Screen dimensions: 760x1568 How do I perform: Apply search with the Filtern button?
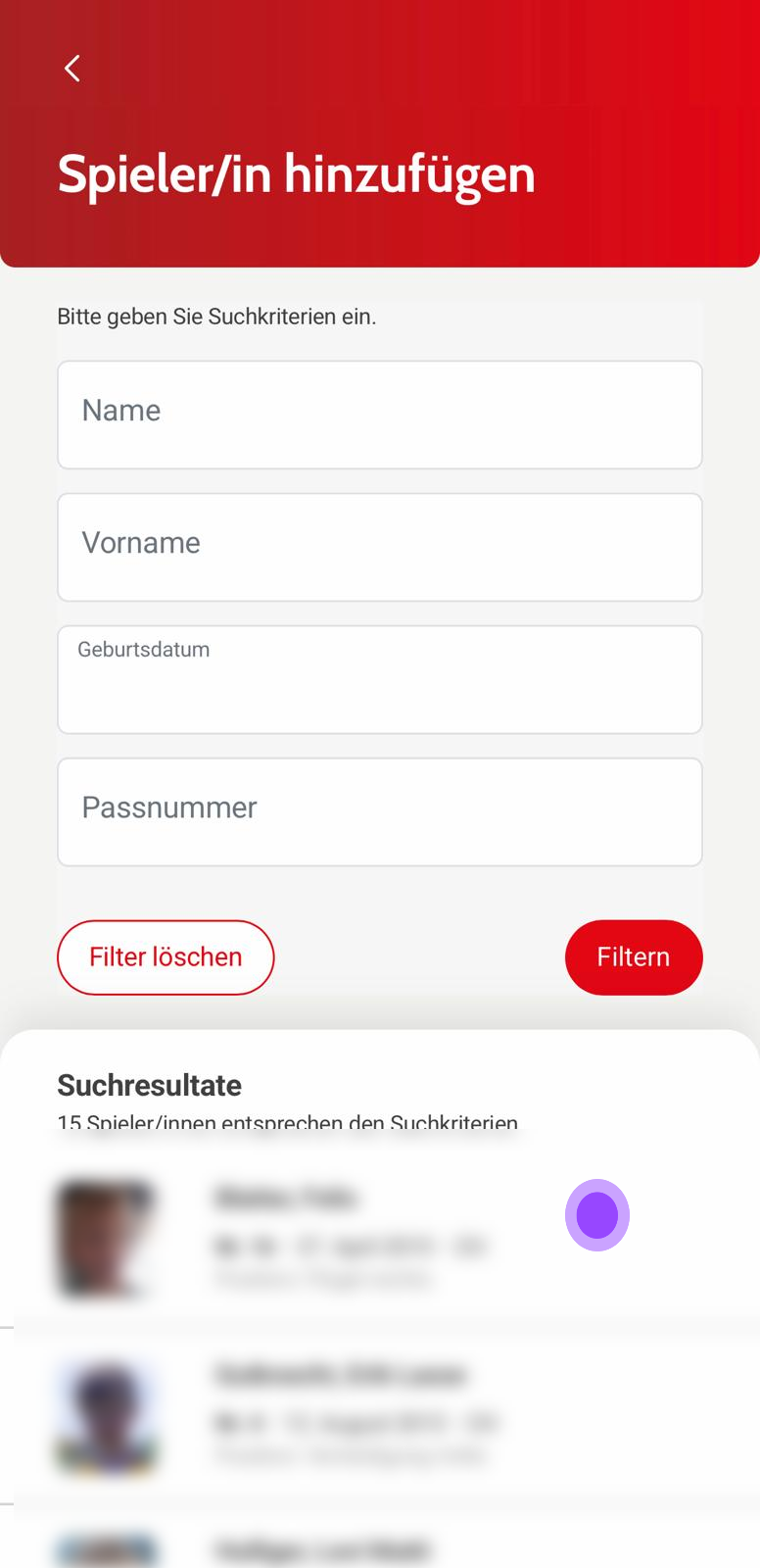coord(633,957)
